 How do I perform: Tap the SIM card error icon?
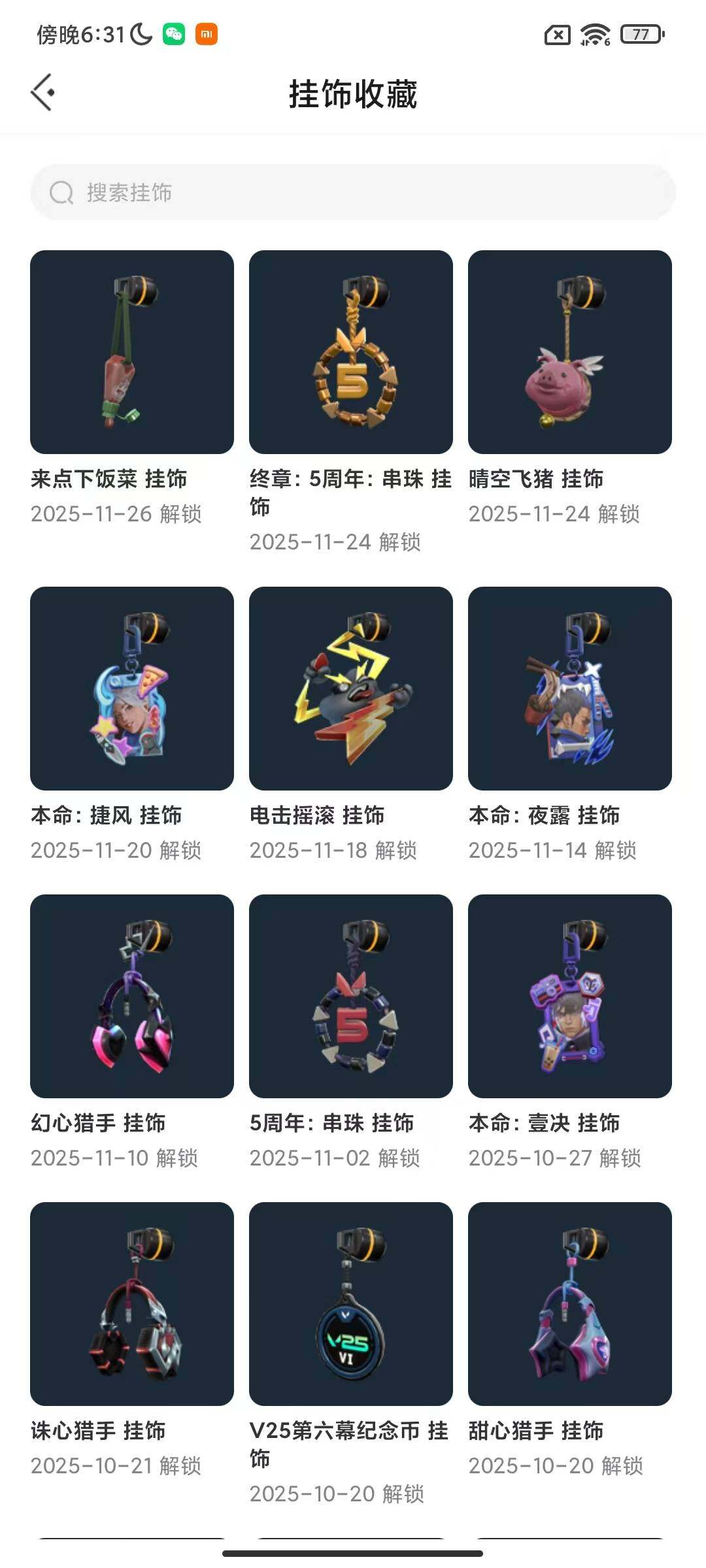tap(558, 35)
